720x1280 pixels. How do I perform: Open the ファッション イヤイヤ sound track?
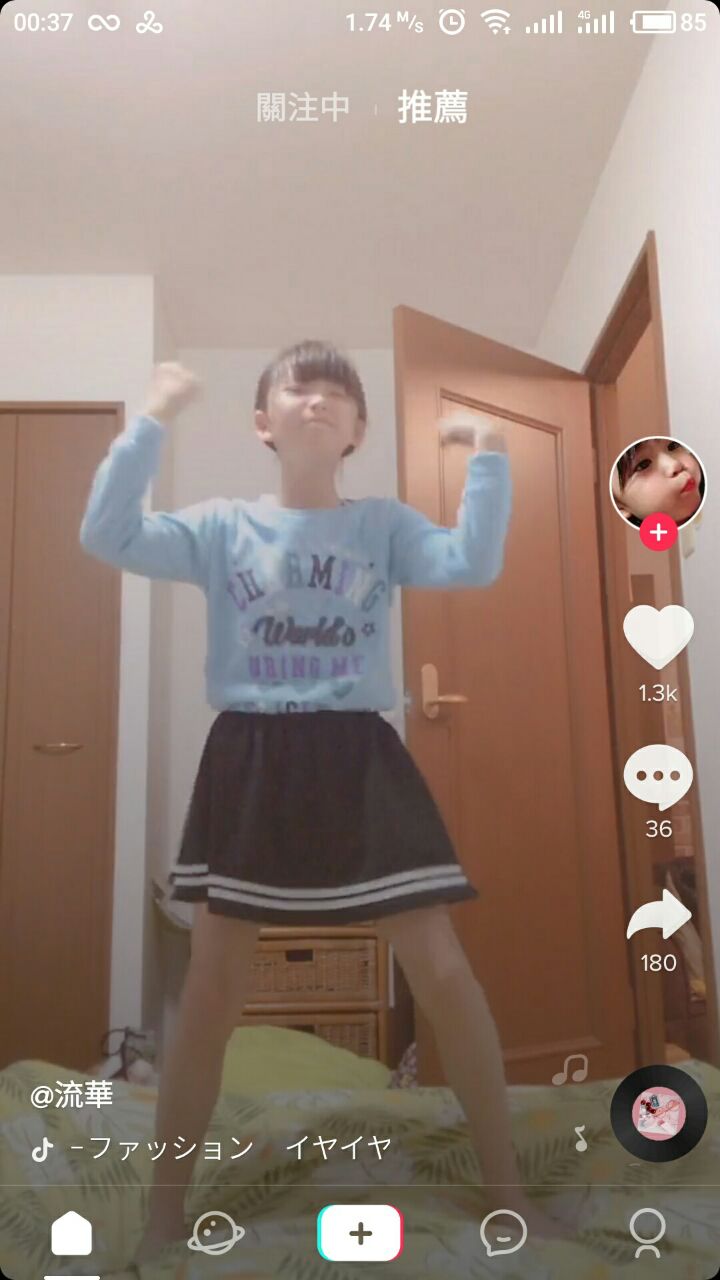tap(230, 1148)
